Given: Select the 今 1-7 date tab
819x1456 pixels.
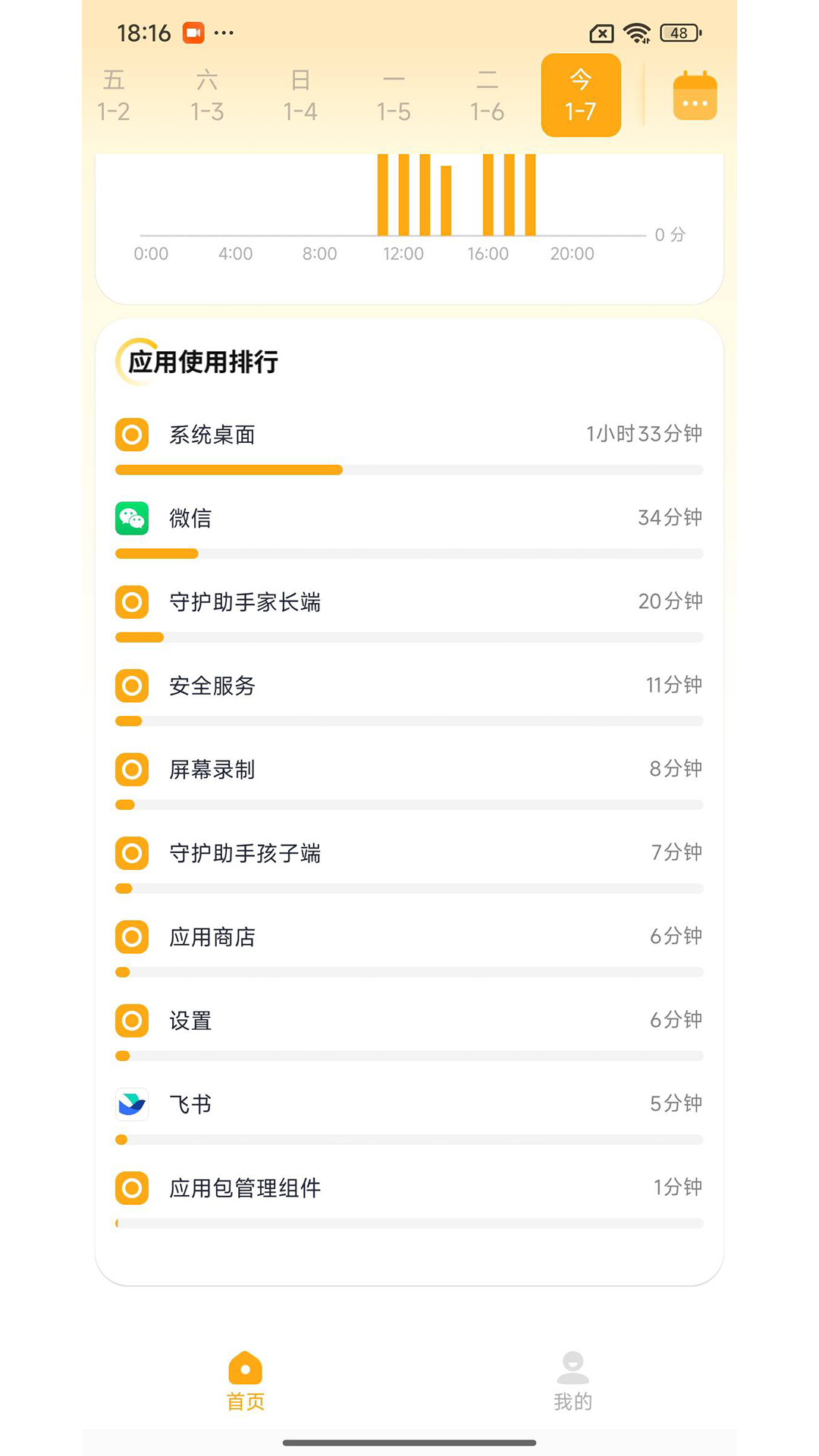Looking at the screenshot, I should click(581, 94).
